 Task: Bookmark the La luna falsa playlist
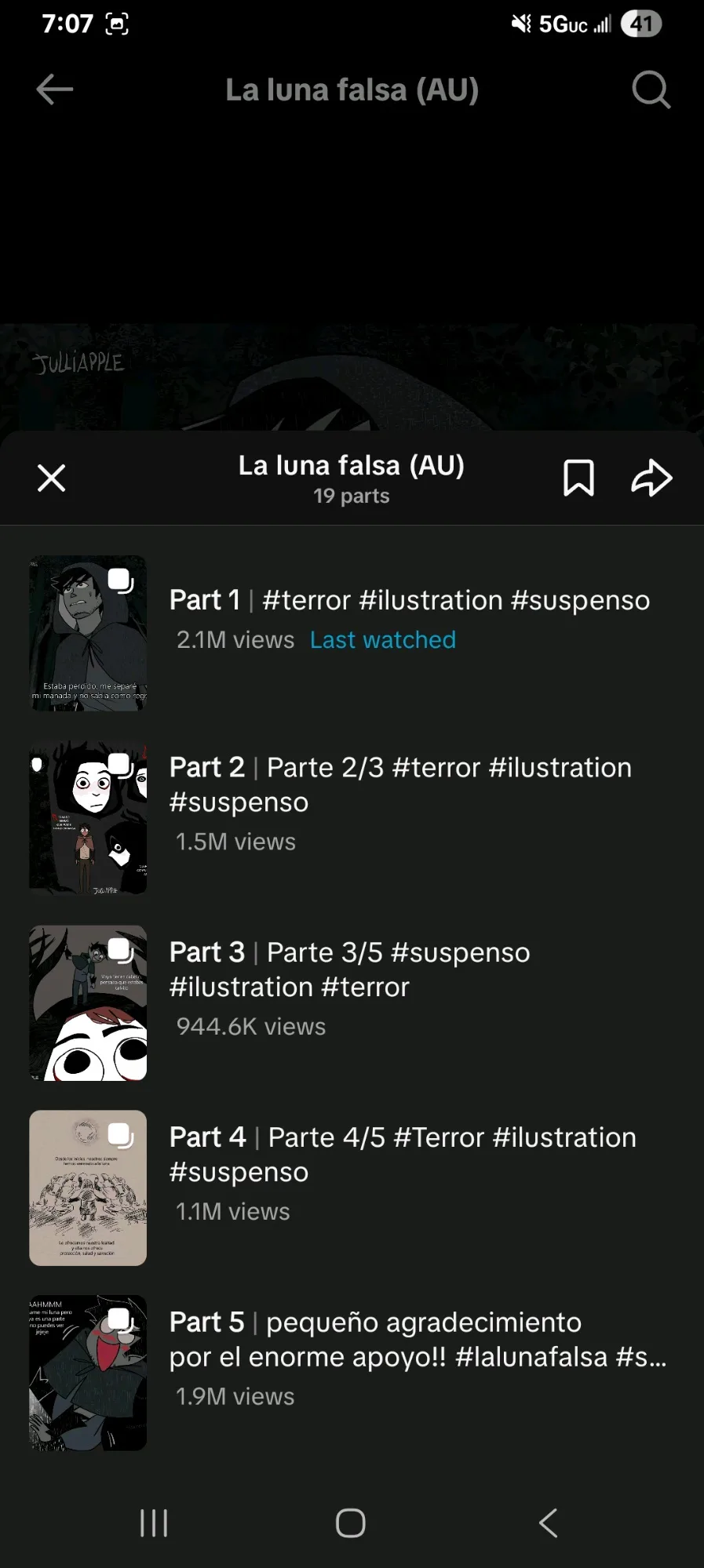[x=578, y=478]
